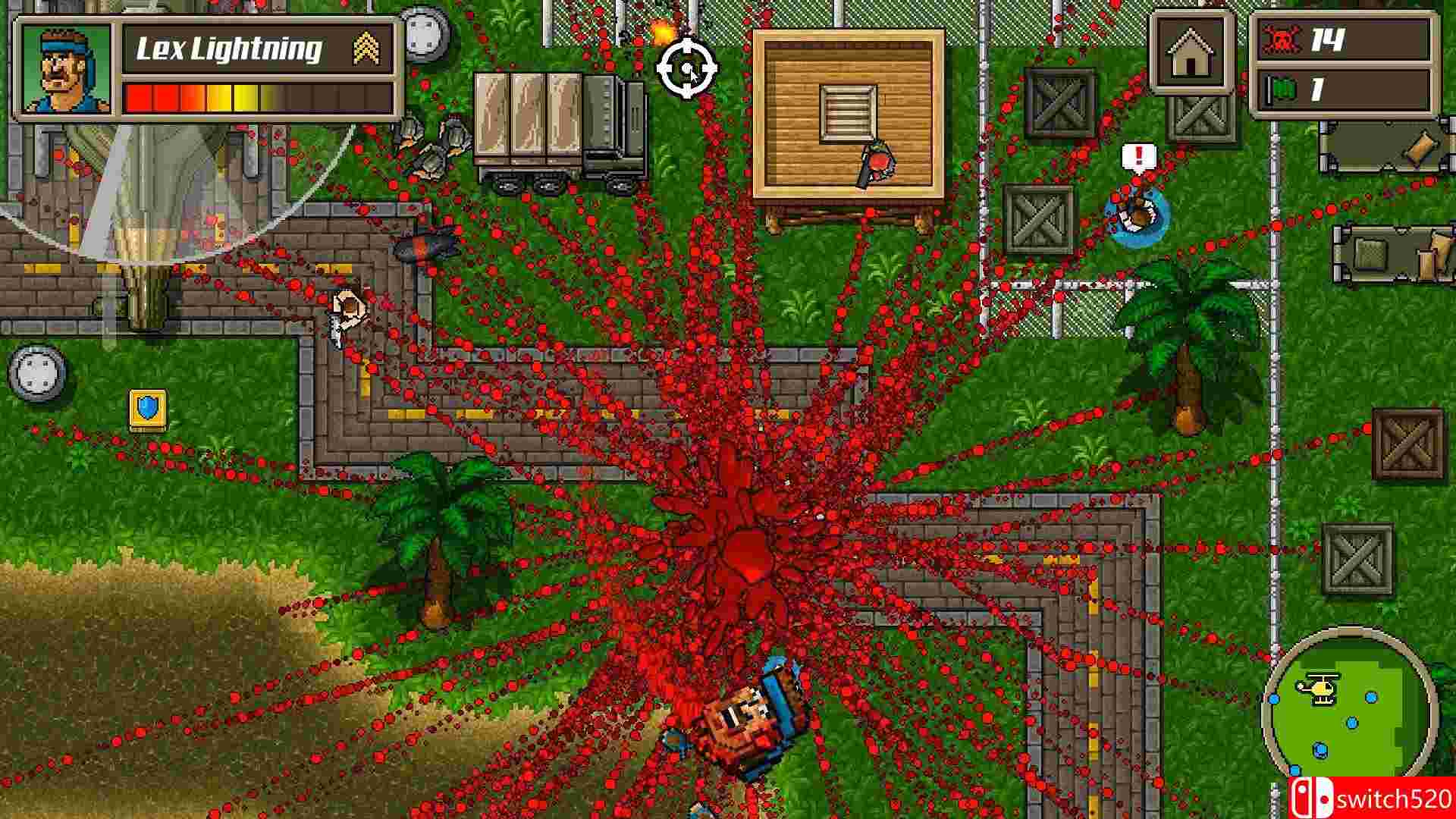Image resolution: width=1456 pixels, height=819 pixels.
Task: Tap Lex Lightning character portrait
Action: (67, 68)
